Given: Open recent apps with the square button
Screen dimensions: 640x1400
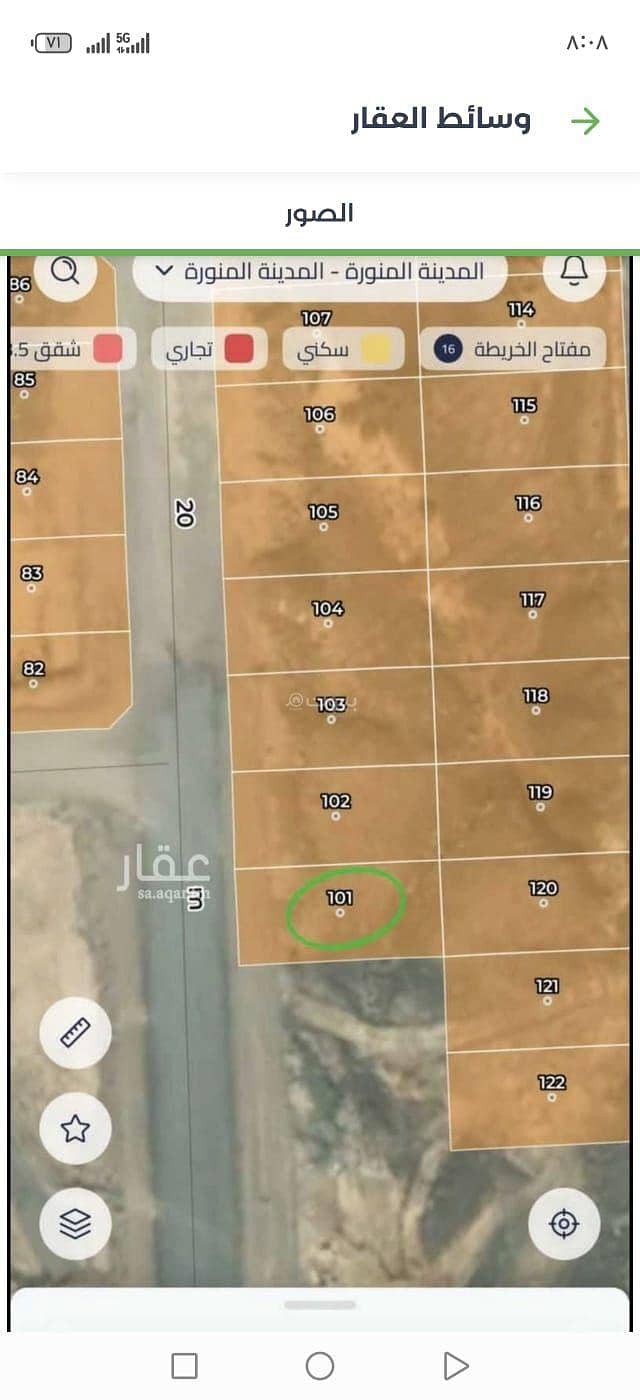Looking at the screenshot, I should [184, 1366].
